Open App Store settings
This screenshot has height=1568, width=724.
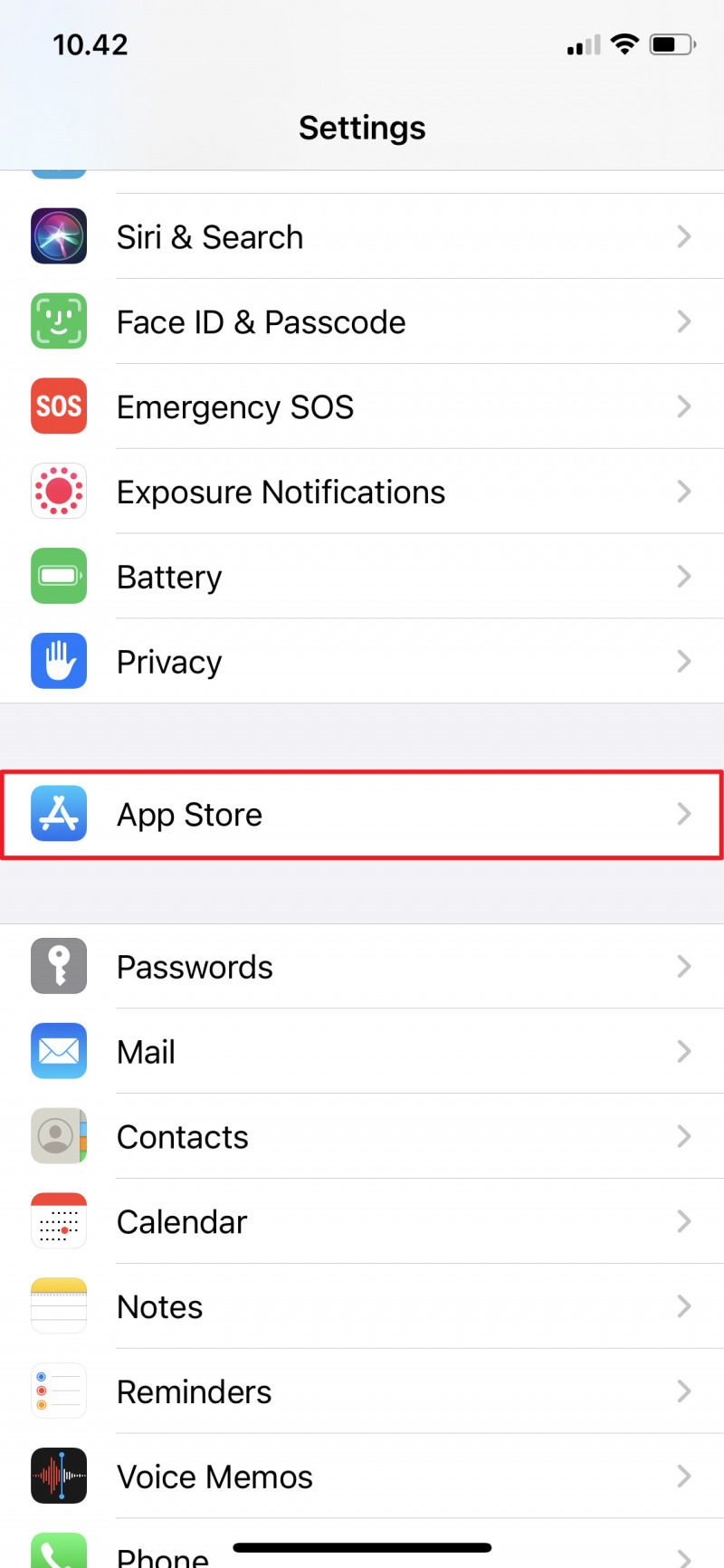[x=362, y=815]
